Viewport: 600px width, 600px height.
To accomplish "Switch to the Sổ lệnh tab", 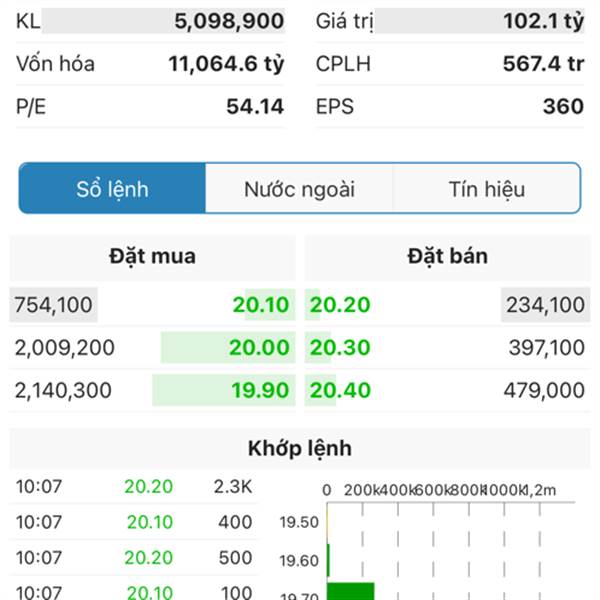I will coord(112,189).
